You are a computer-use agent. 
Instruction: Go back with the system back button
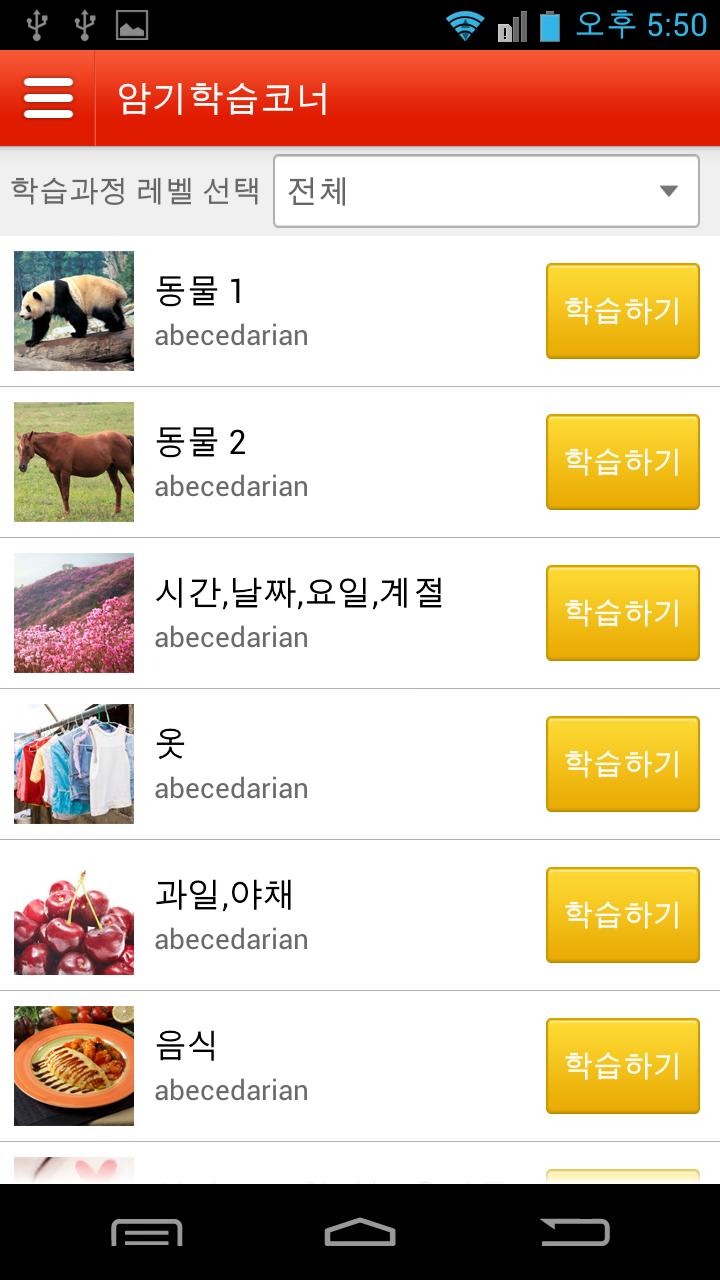575,1232
